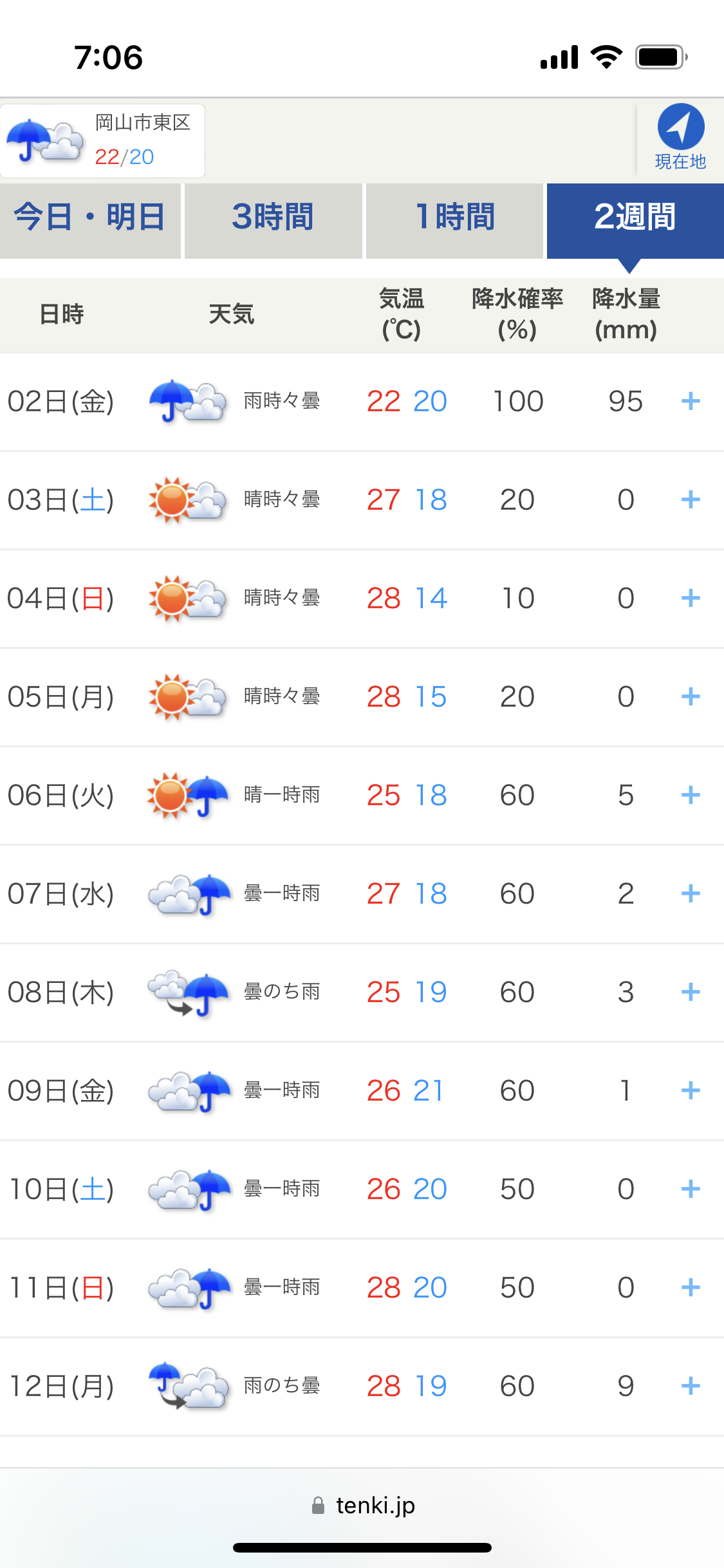Expand the 07日(水) forecast row
Viewport: 724px width, 1568px height.
tap(691, 893)
